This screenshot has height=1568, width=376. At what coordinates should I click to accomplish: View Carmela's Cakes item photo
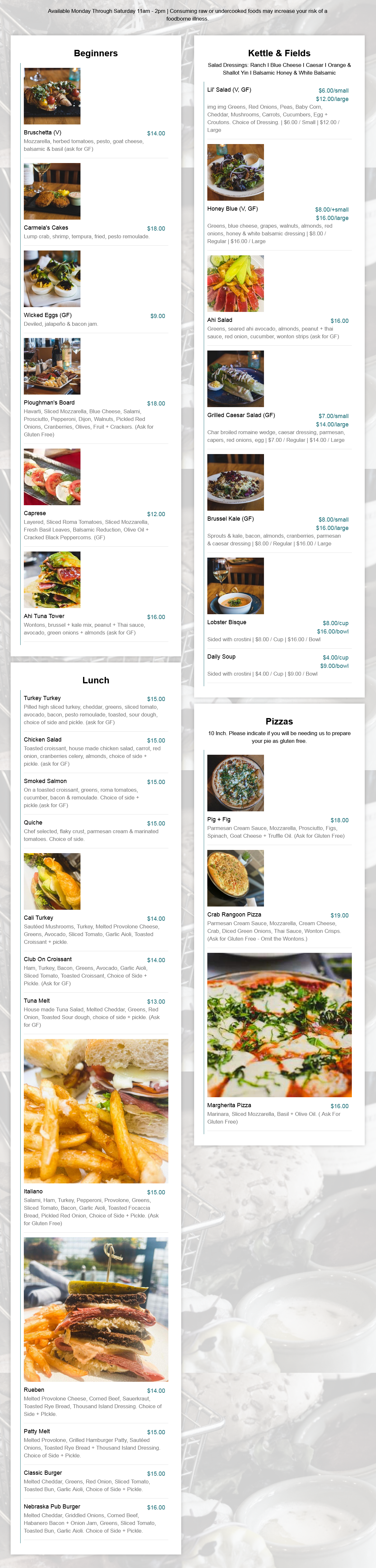[x=52, y=191]
